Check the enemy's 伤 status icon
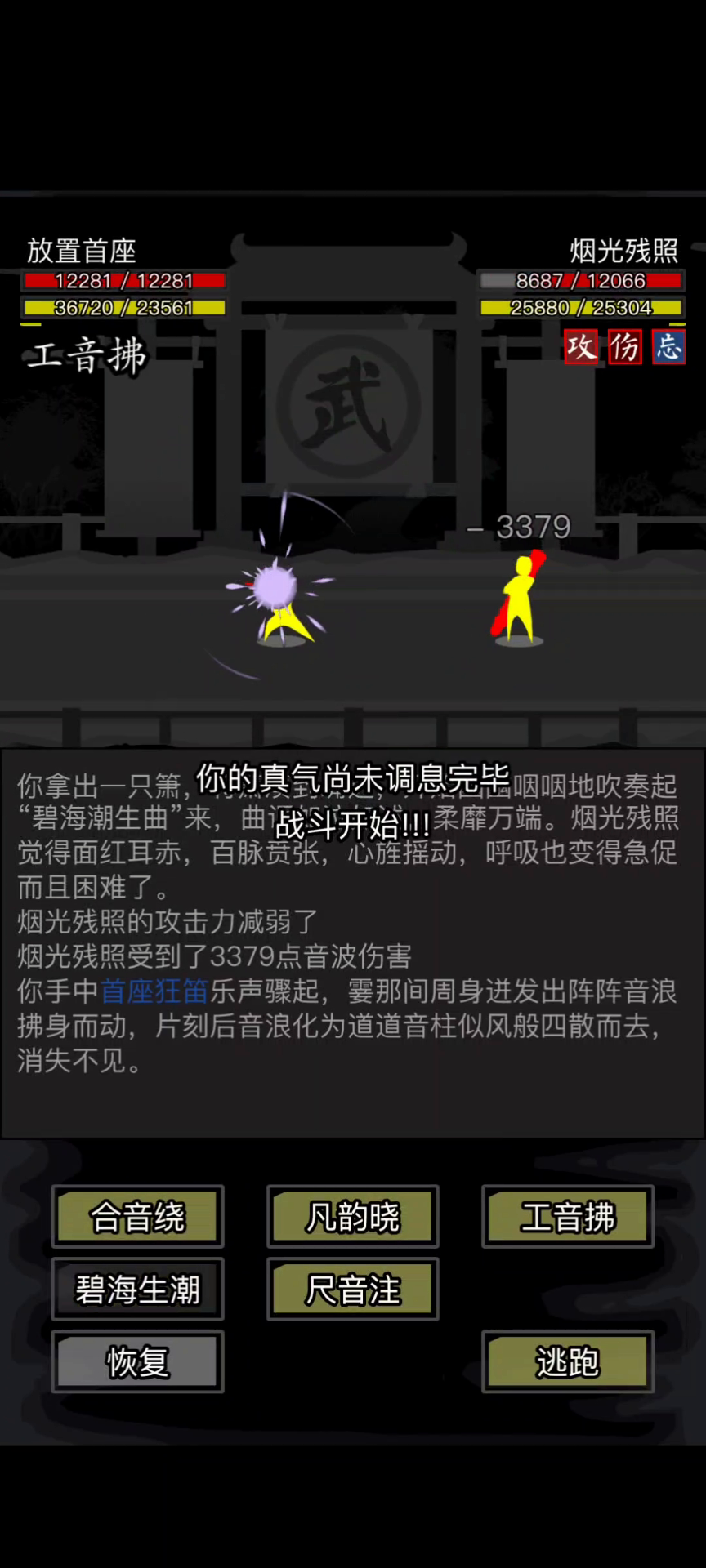This screenshot has width=706, height=1568. pyautogui.click(x=624, y=347)
